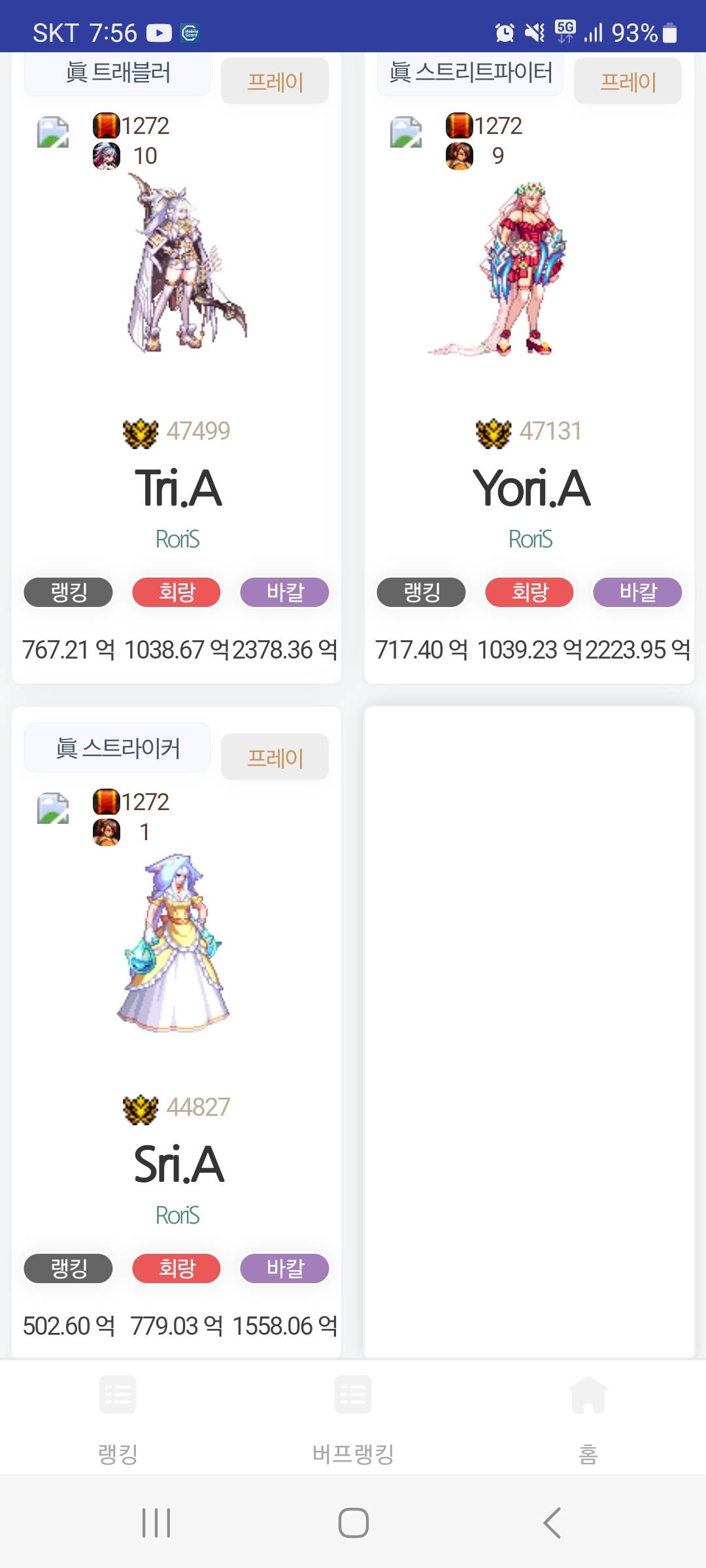Tap the system back button
This screenshot has width=706, height=1568.
[x=552, y=1523]
